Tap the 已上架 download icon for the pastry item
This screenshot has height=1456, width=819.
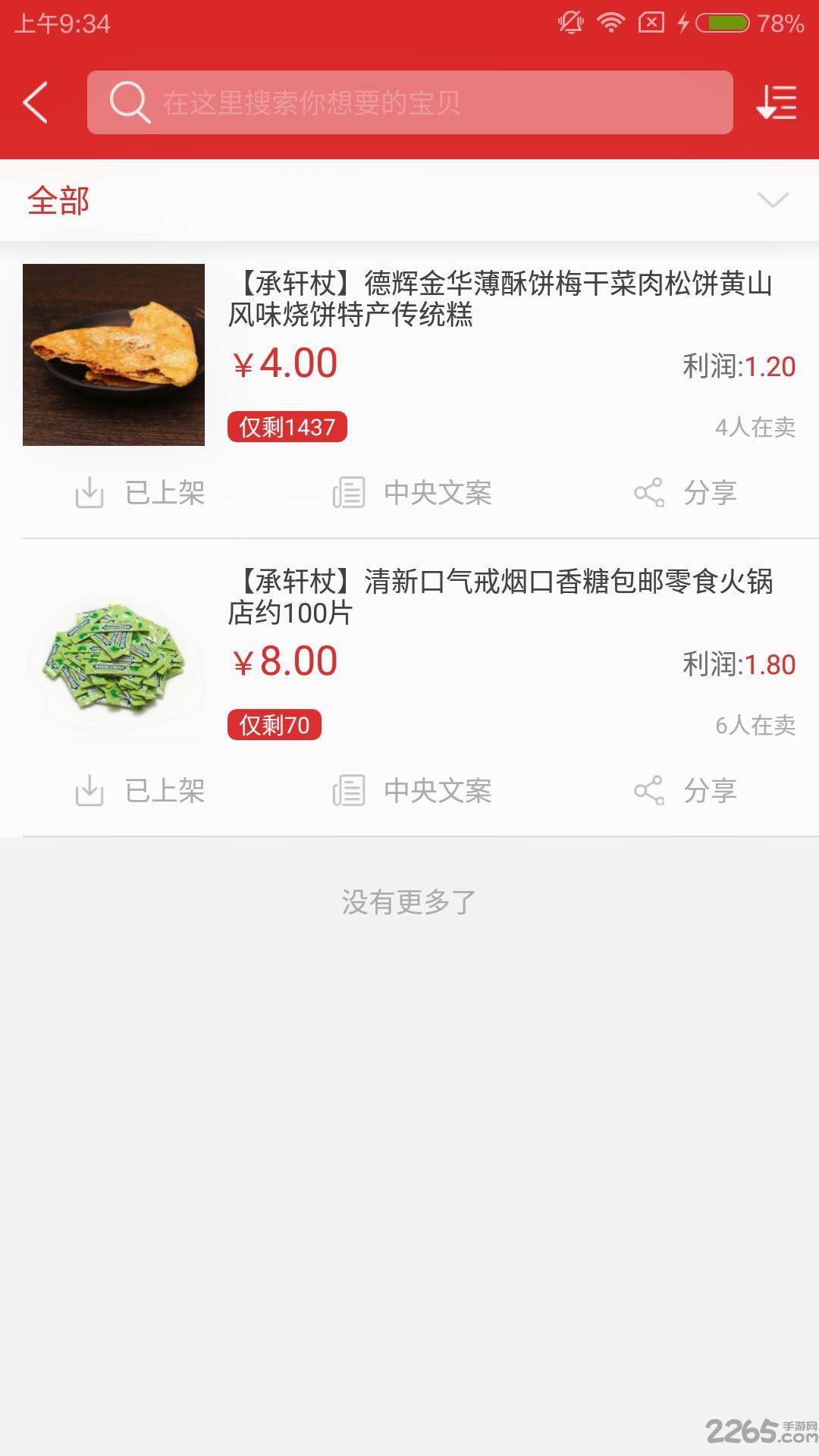tap(91, 493)
